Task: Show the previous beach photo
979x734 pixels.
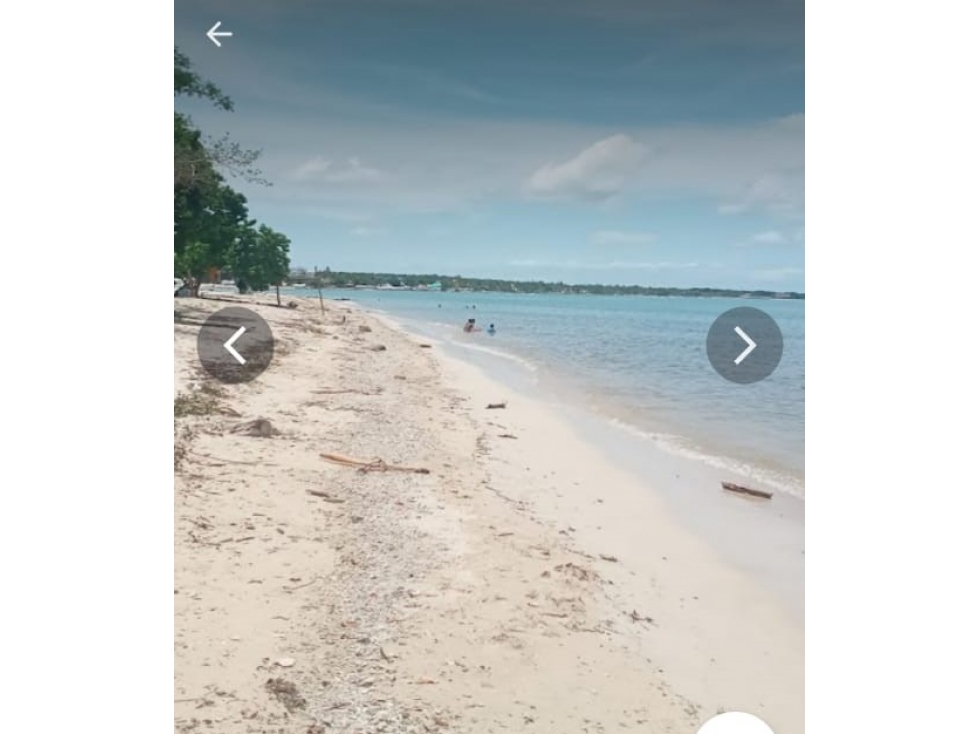Action: tap(235, 345)
